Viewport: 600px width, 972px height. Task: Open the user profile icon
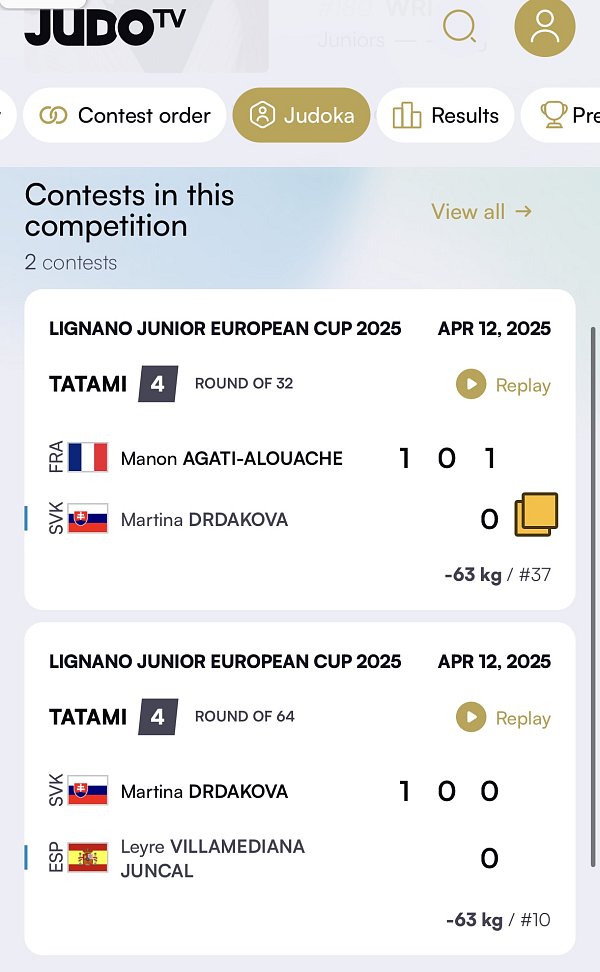point(545,27)
